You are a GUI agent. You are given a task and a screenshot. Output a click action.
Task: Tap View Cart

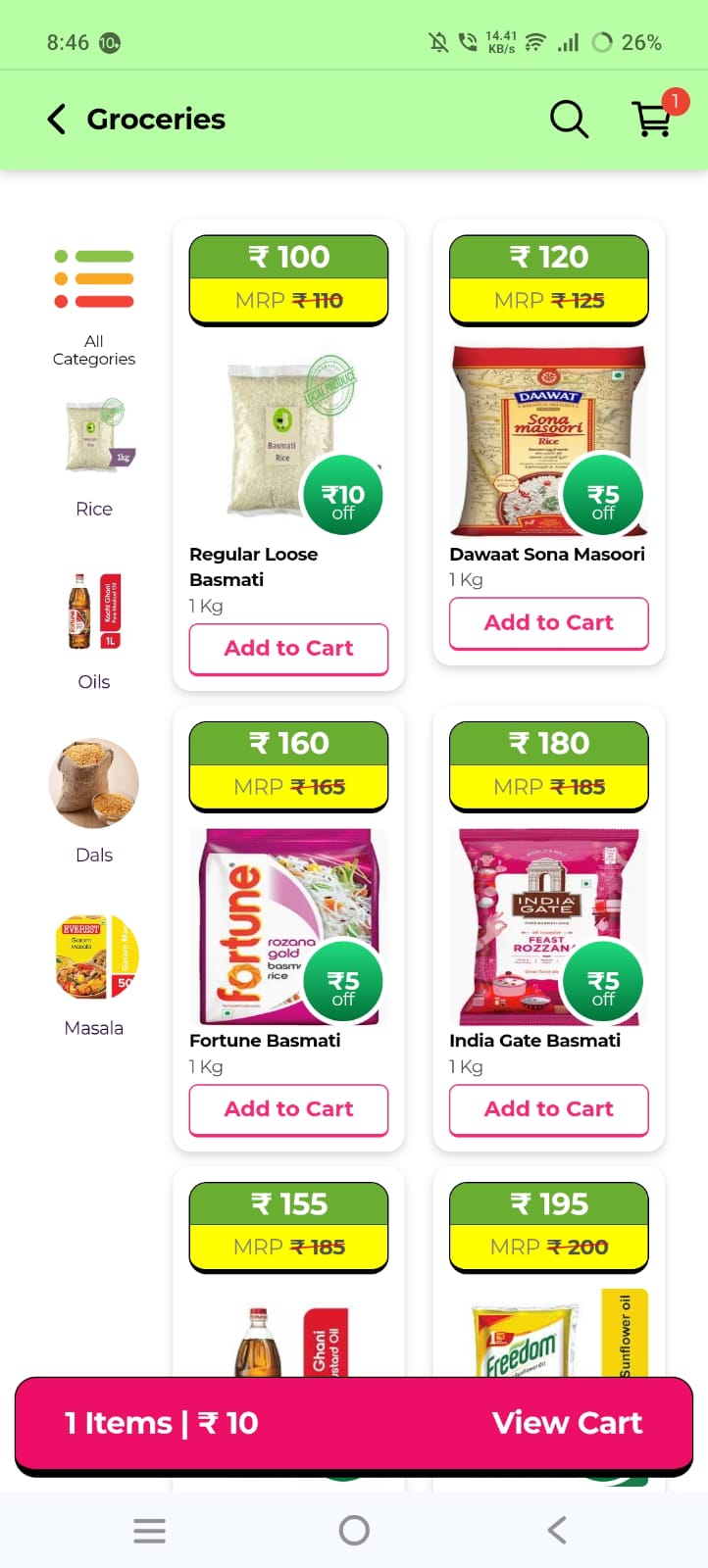click(567, 1423)
